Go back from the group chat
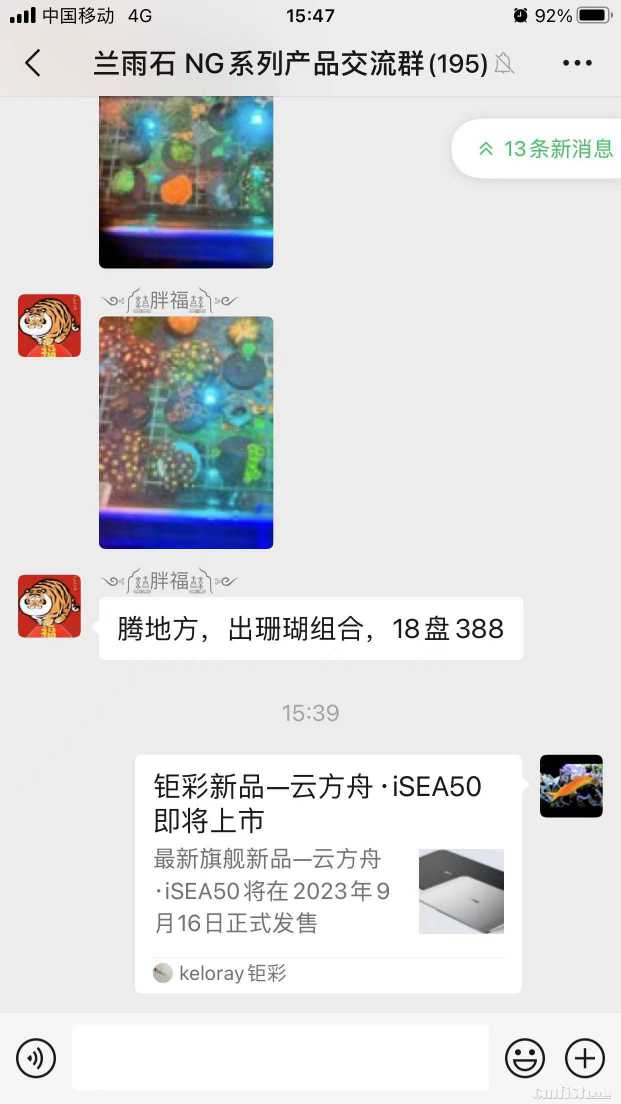 pyautogui.click(x=33, y=64)
